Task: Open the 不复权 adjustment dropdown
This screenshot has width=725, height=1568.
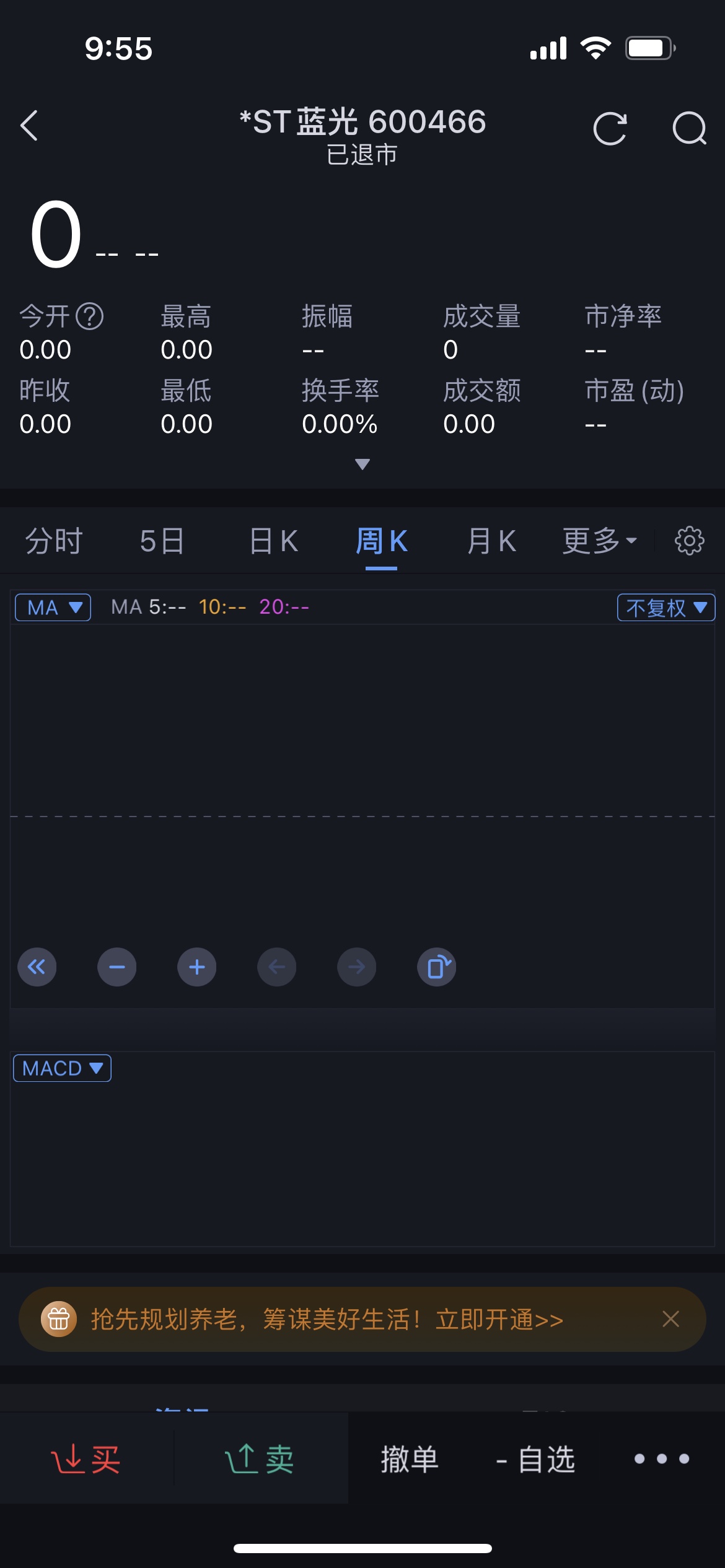Action: point(666,608)
